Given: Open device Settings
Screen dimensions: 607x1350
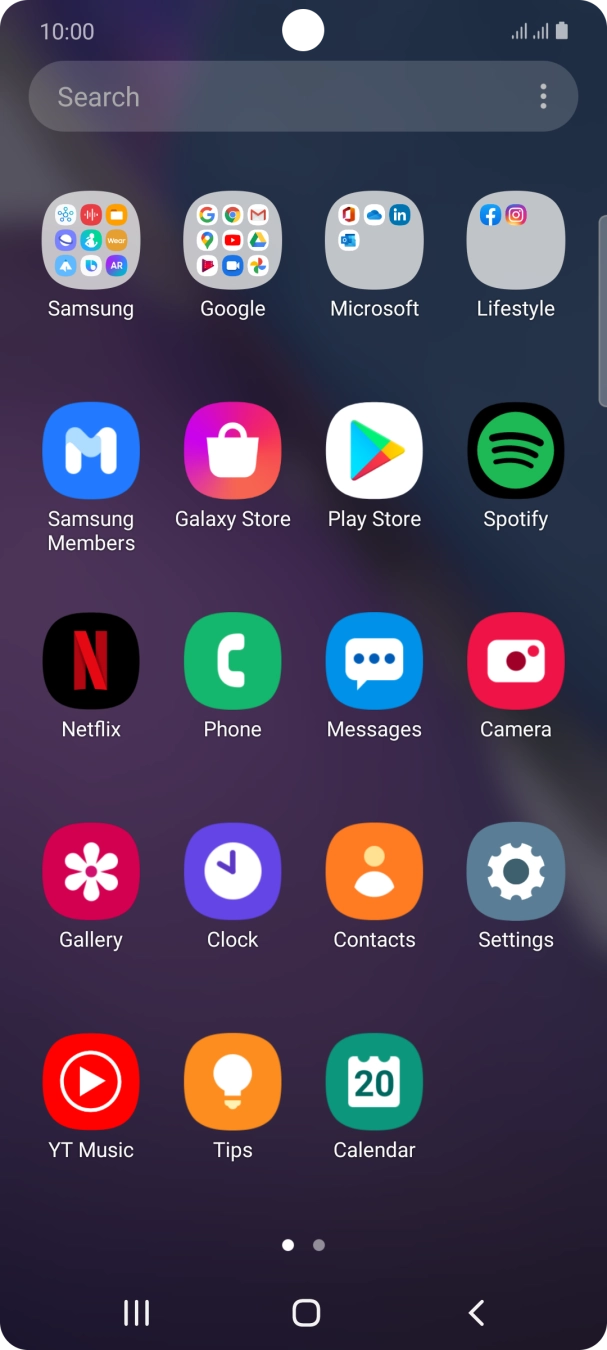Looking at the screenshot, I should tap(515, 871).
